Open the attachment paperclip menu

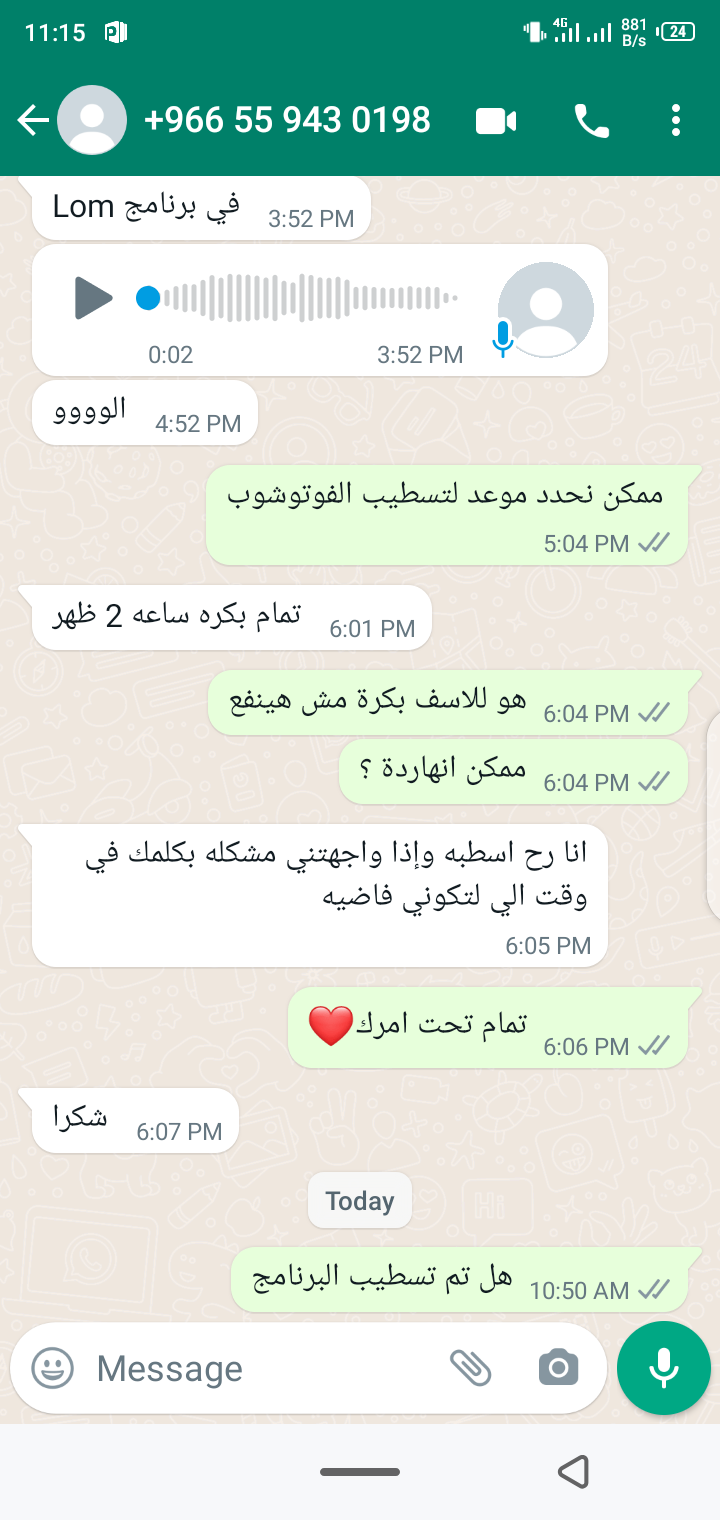(x=470, y=1367)
